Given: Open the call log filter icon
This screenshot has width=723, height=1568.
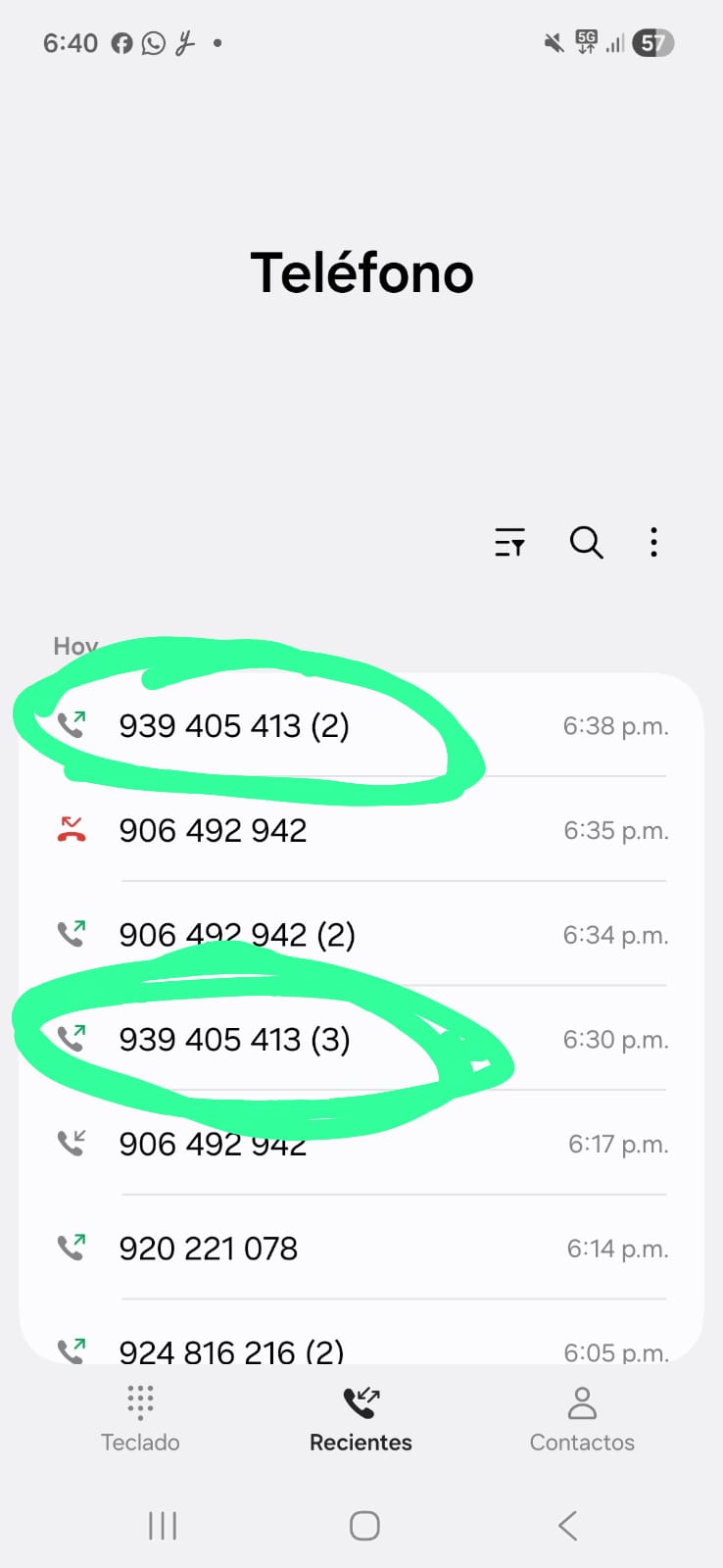Looking at the screenshot, I should (509, 542).
